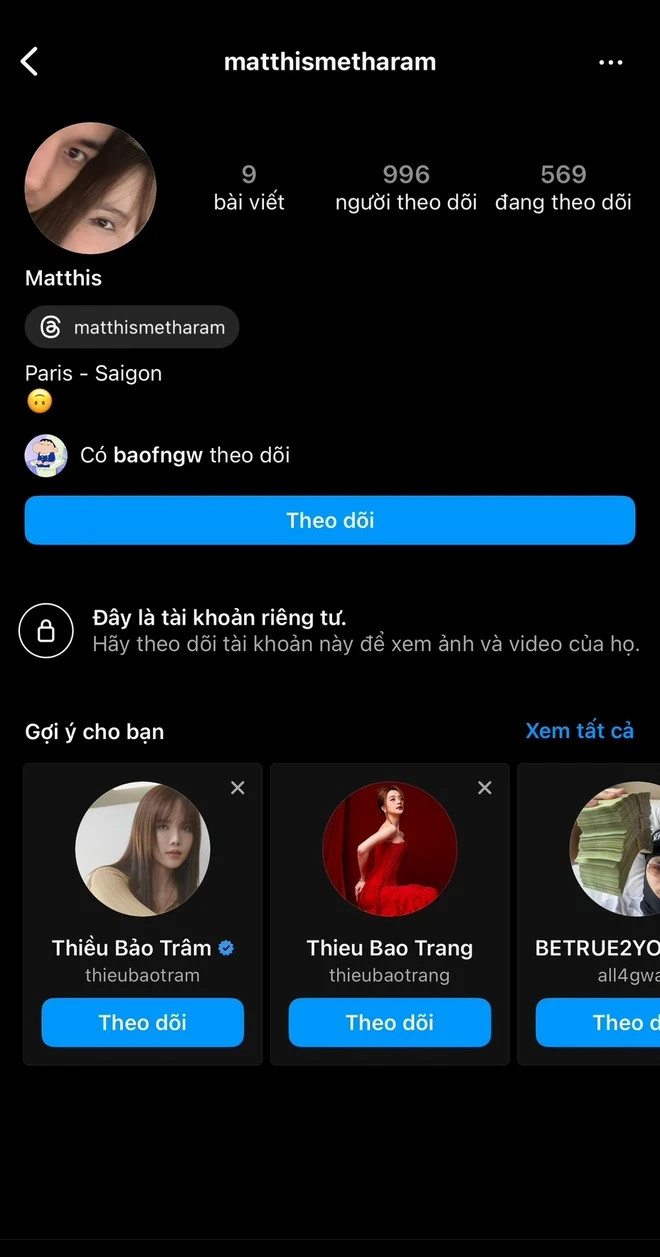Open Matthis's profile picture
This screenshot has width=660, height=1257.
click(x=90, y=188)
